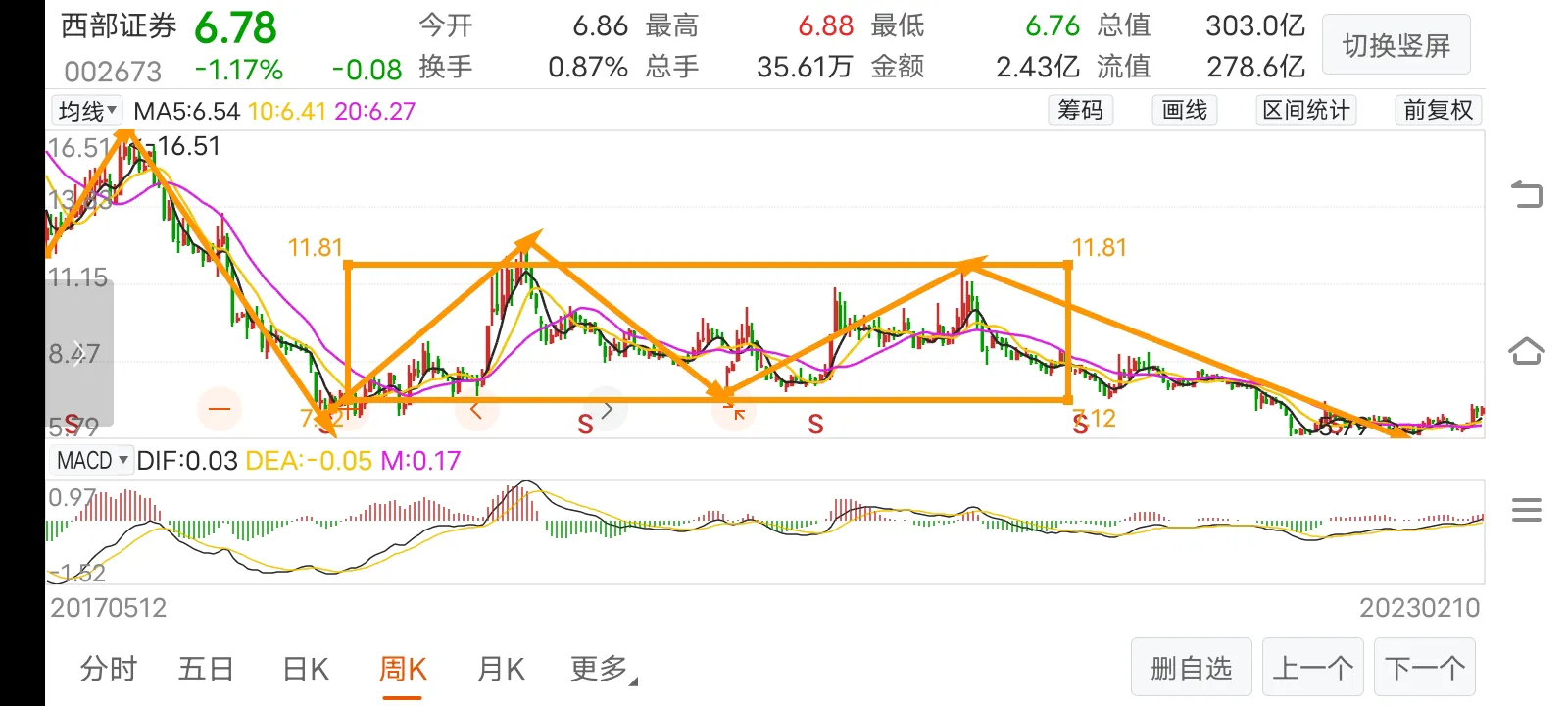
Task: Switch to portrait with 切换竖屏 button
Action: pyautogui.click(x=1396, y=45)
